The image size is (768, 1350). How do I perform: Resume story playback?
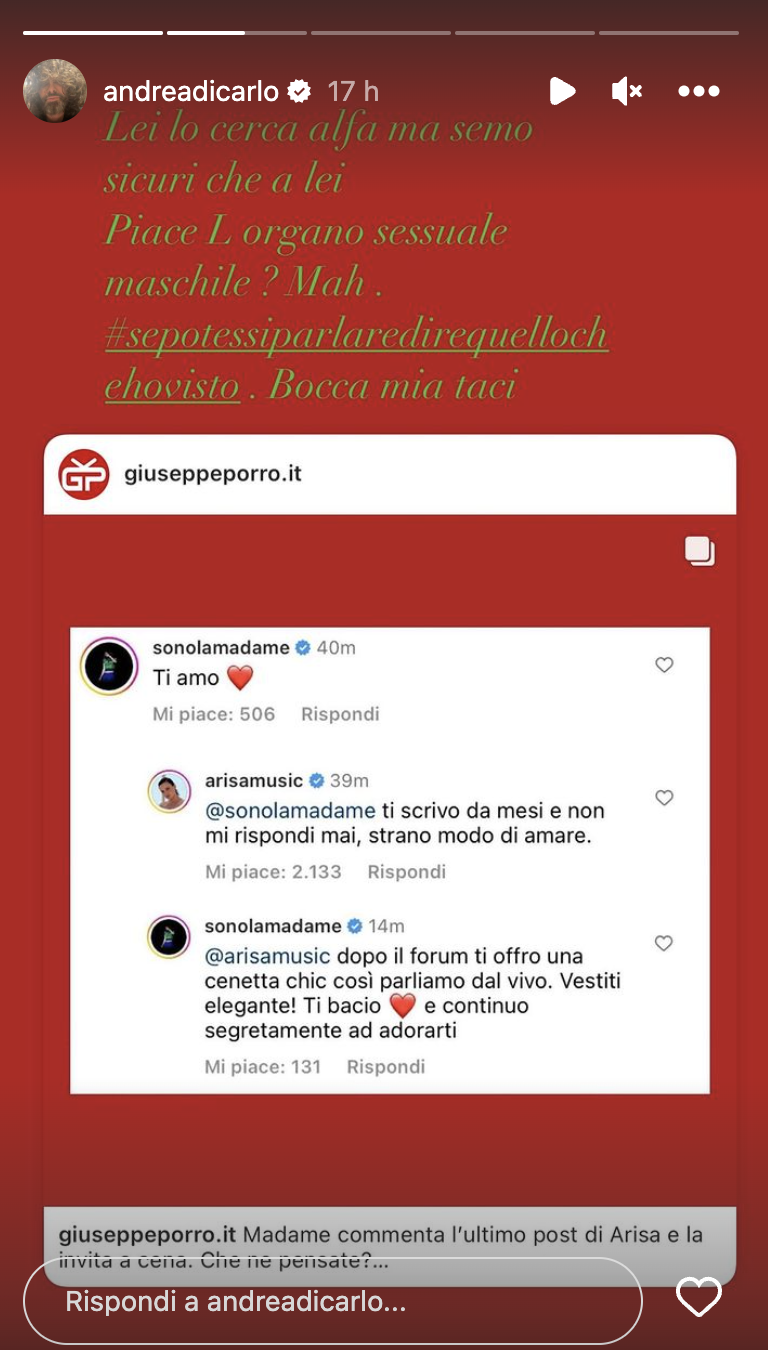pyautogui.click(x=562, y=91)
